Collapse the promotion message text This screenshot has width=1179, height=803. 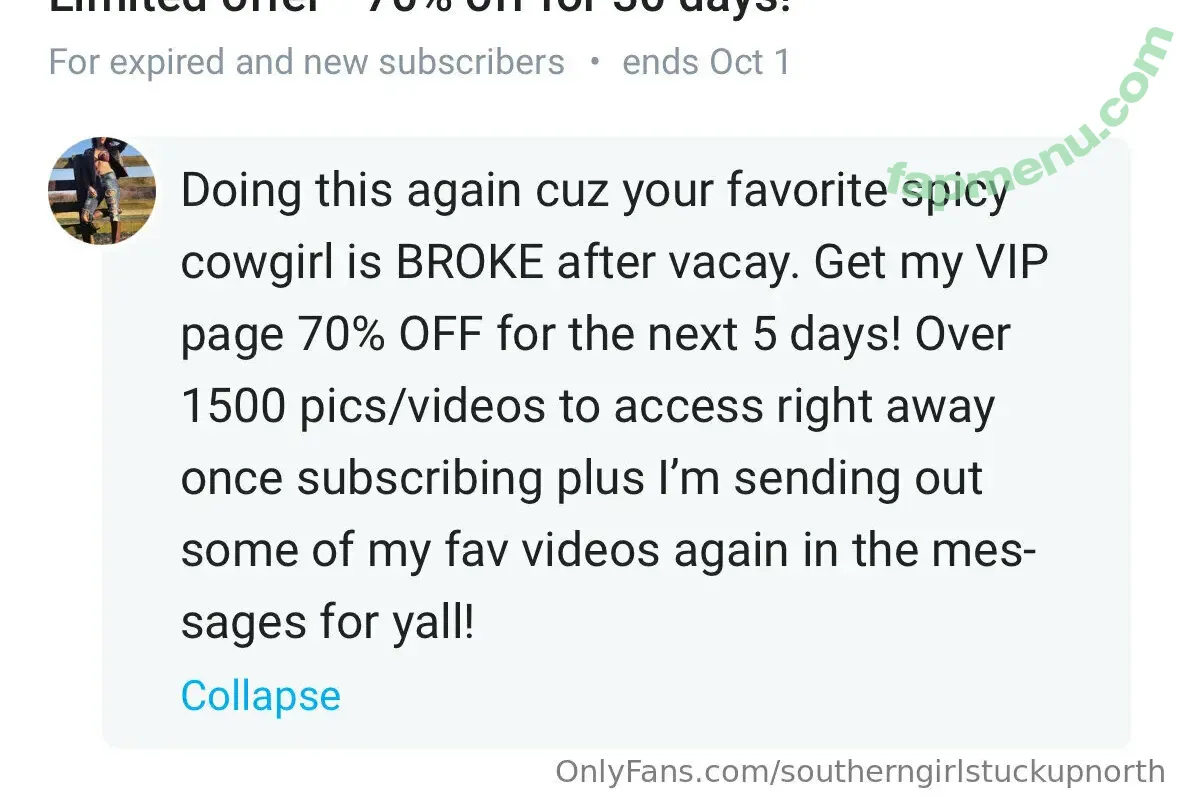(260, 695)
